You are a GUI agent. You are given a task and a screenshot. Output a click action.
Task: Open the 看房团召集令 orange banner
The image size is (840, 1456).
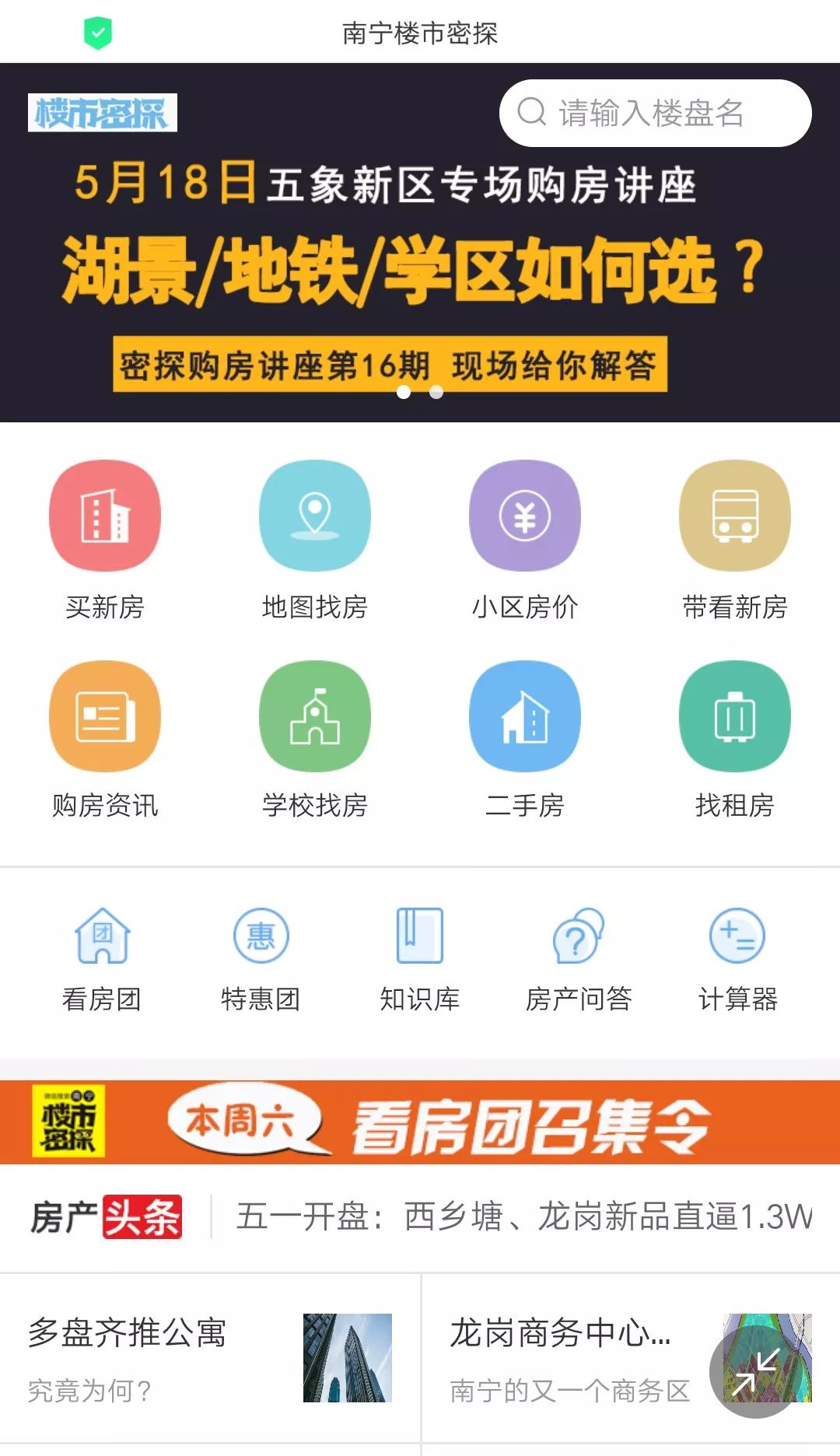tap(420, 1122)
